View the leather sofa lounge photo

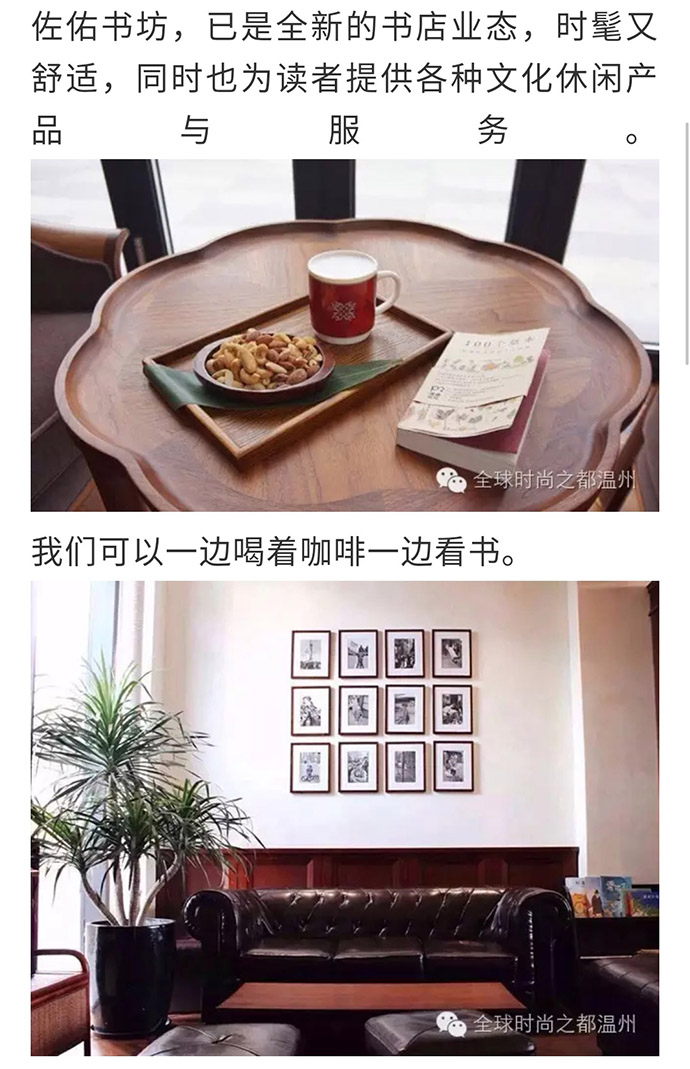[344, 817]
